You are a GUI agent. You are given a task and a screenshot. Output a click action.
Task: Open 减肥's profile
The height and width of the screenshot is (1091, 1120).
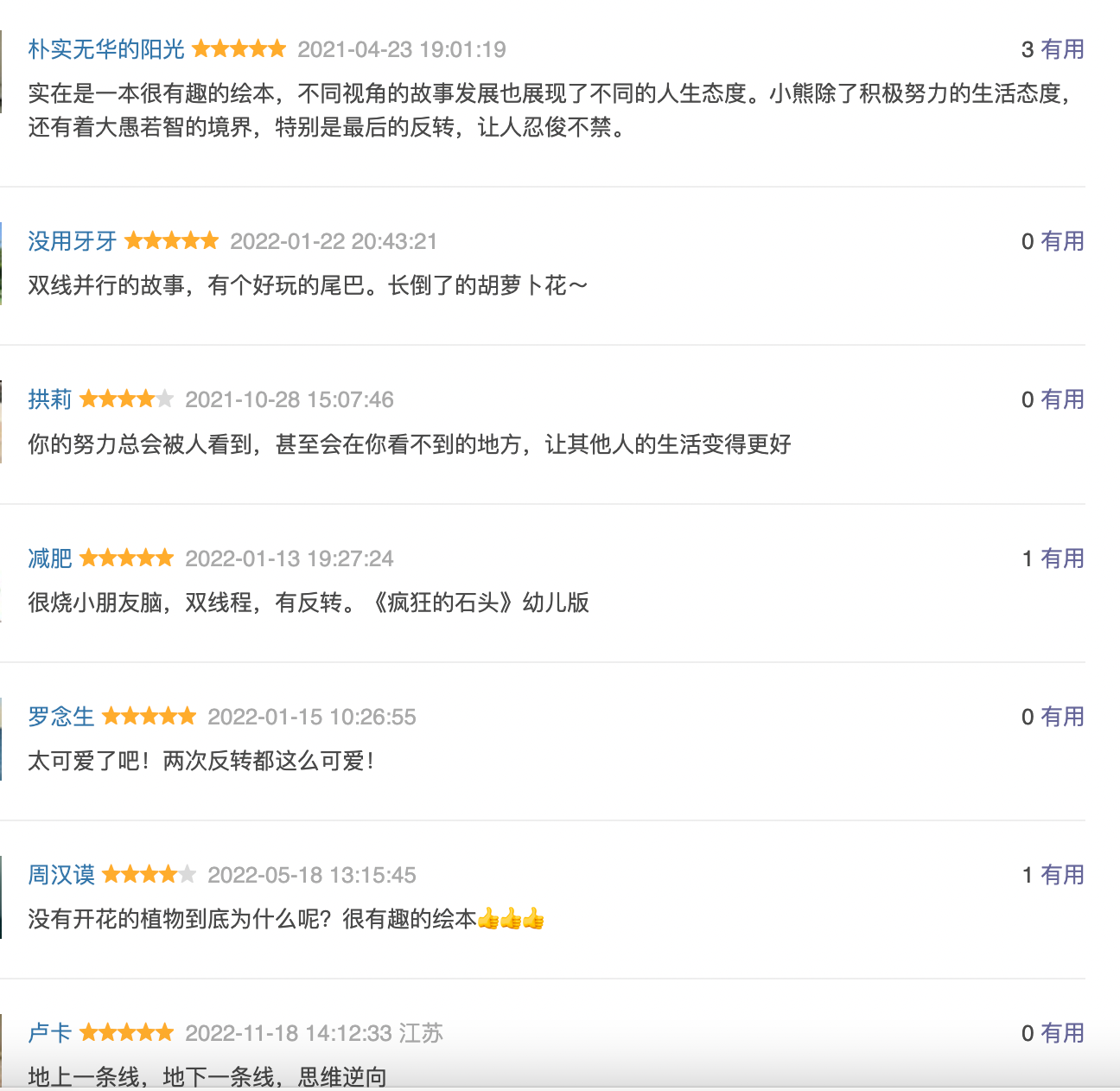[50, 558]
